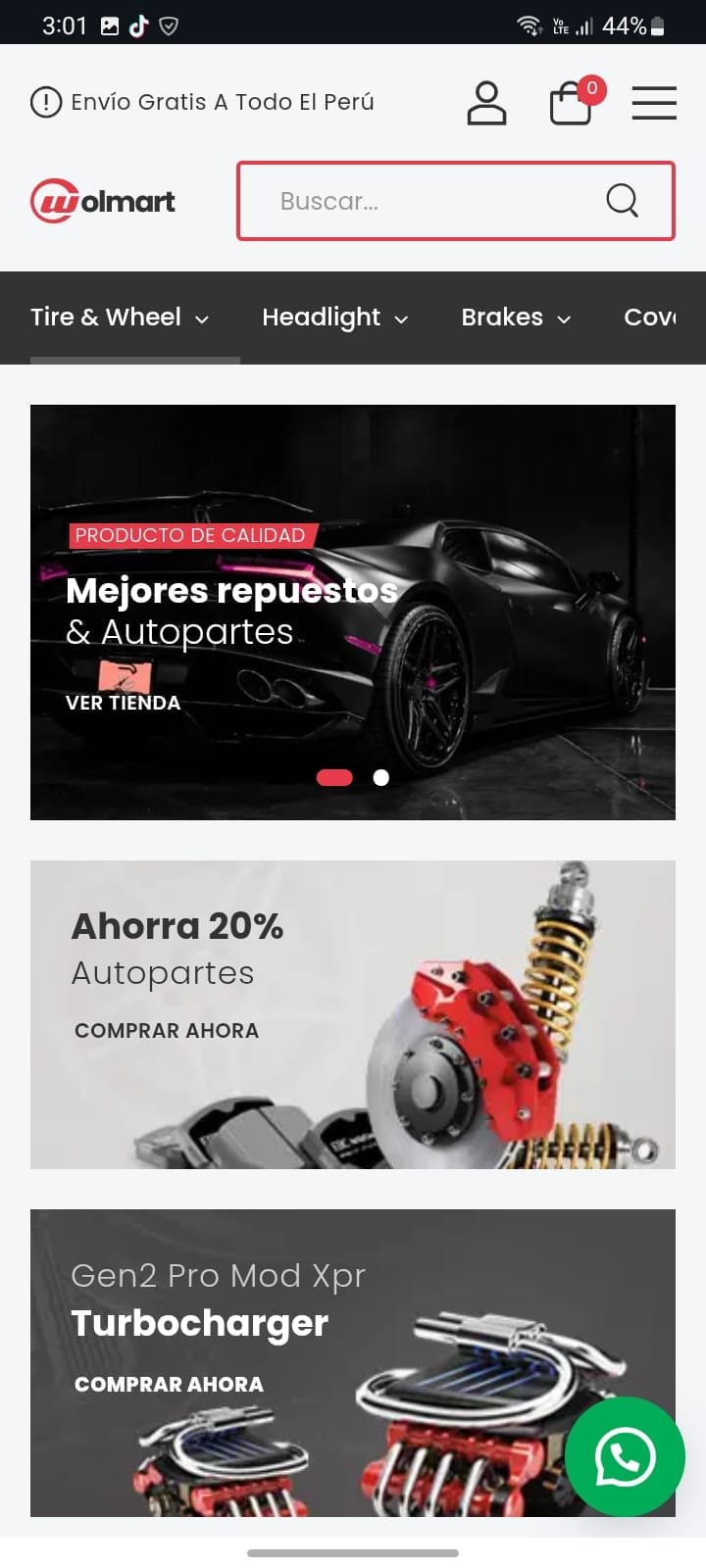706x1568 pixels.
Task: Open WhatsApp chat via the green floating icon
Action: tap(625, 1457)
